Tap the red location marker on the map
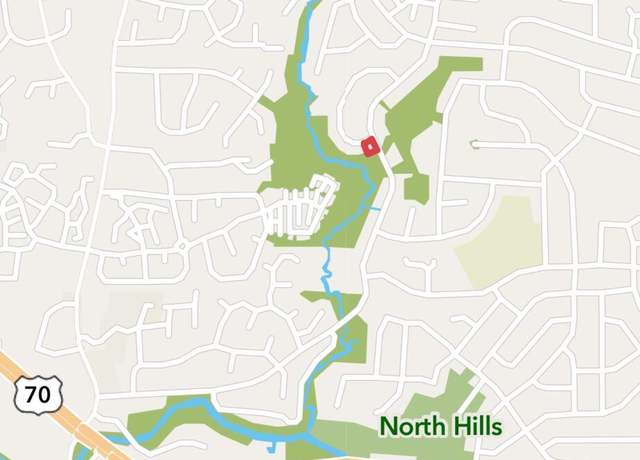The image size is (640, 460). pos(370,147)
